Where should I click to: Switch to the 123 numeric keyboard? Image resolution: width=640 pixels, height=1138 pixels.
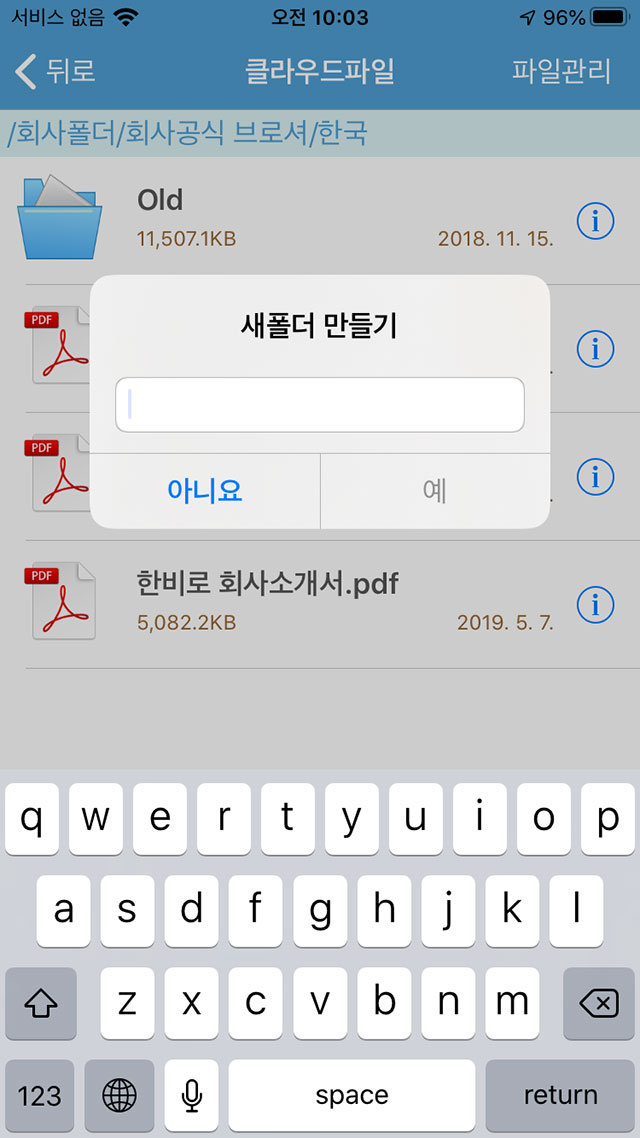[40, 1095]
